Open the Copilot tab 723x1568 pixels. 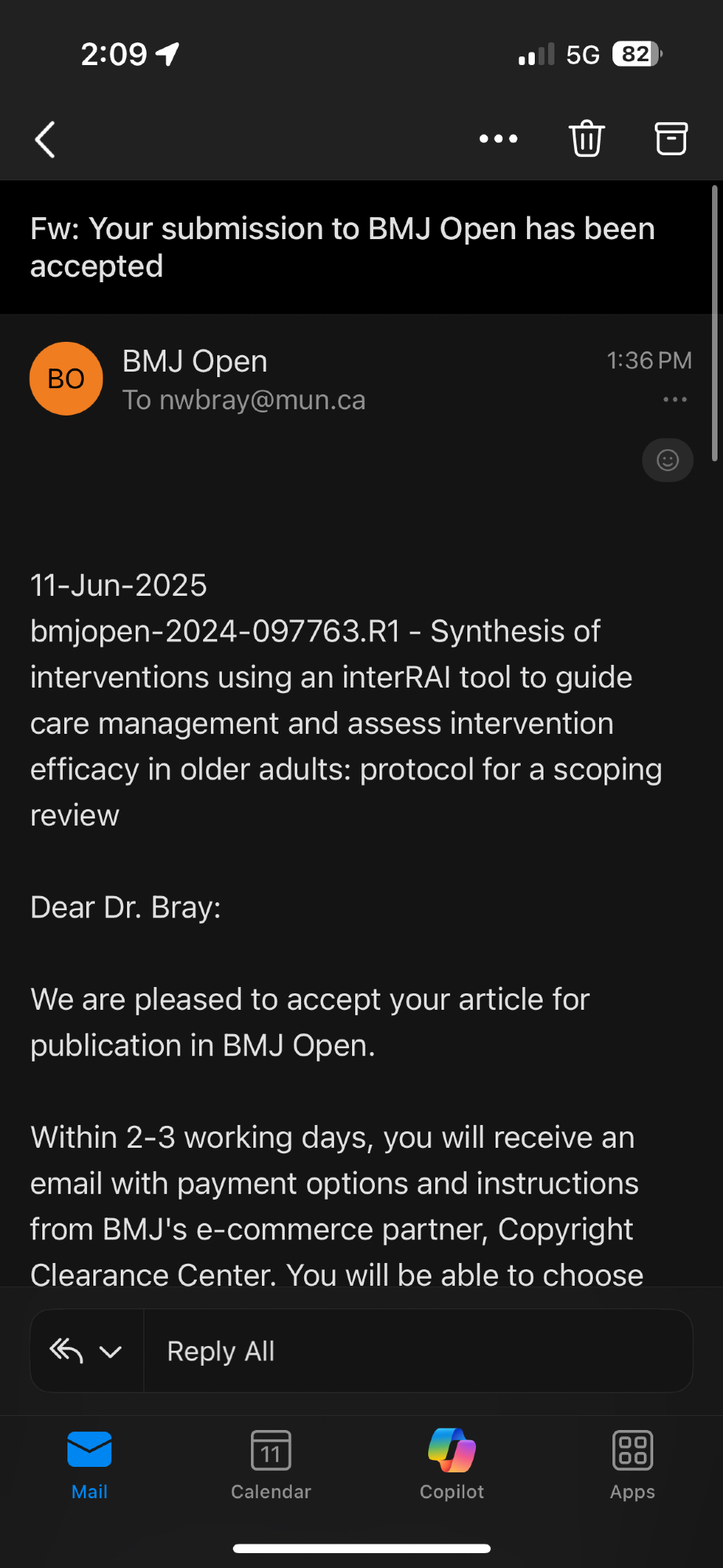(452, 1464)
